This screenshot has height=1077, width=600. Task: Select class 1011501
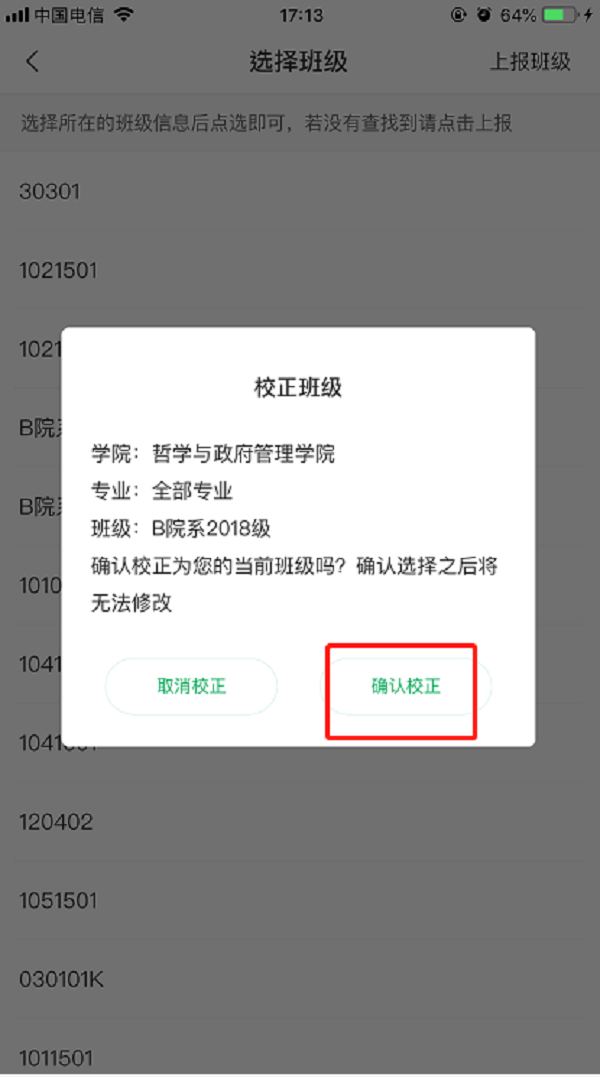56,1057
